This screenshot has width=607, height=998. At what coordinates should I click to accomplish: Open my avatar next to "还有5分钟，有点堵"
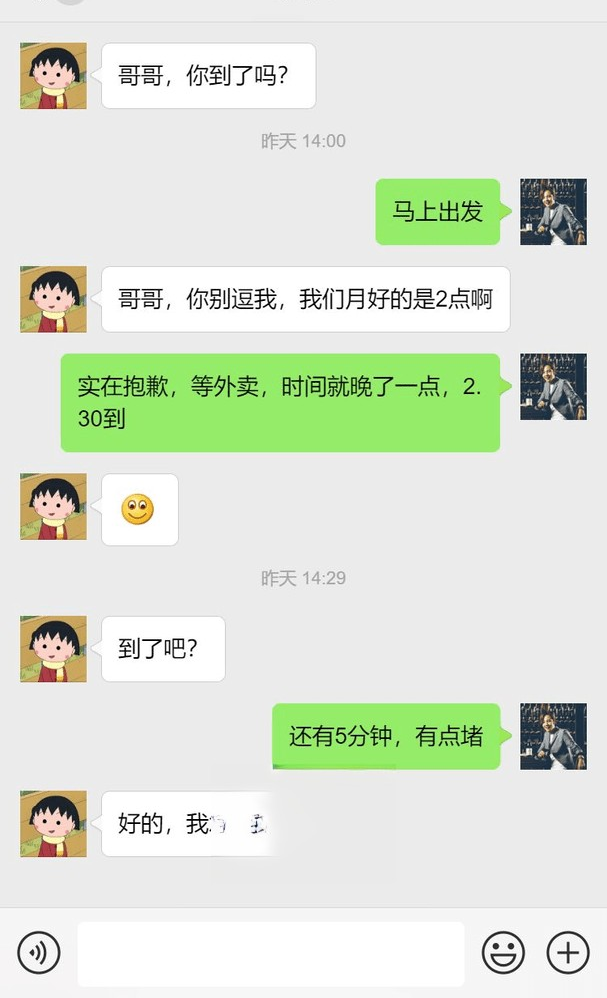[553, 736]
